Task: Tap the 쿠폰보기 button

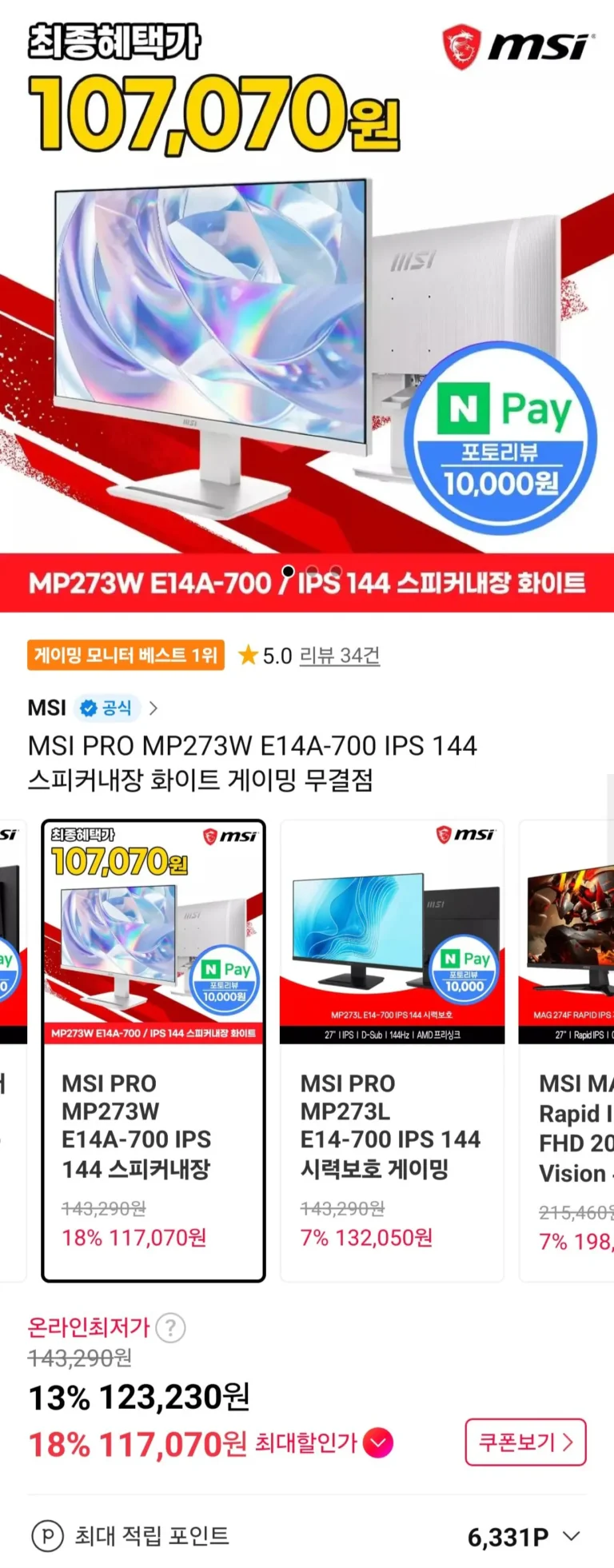Action: pos(525,1442)
